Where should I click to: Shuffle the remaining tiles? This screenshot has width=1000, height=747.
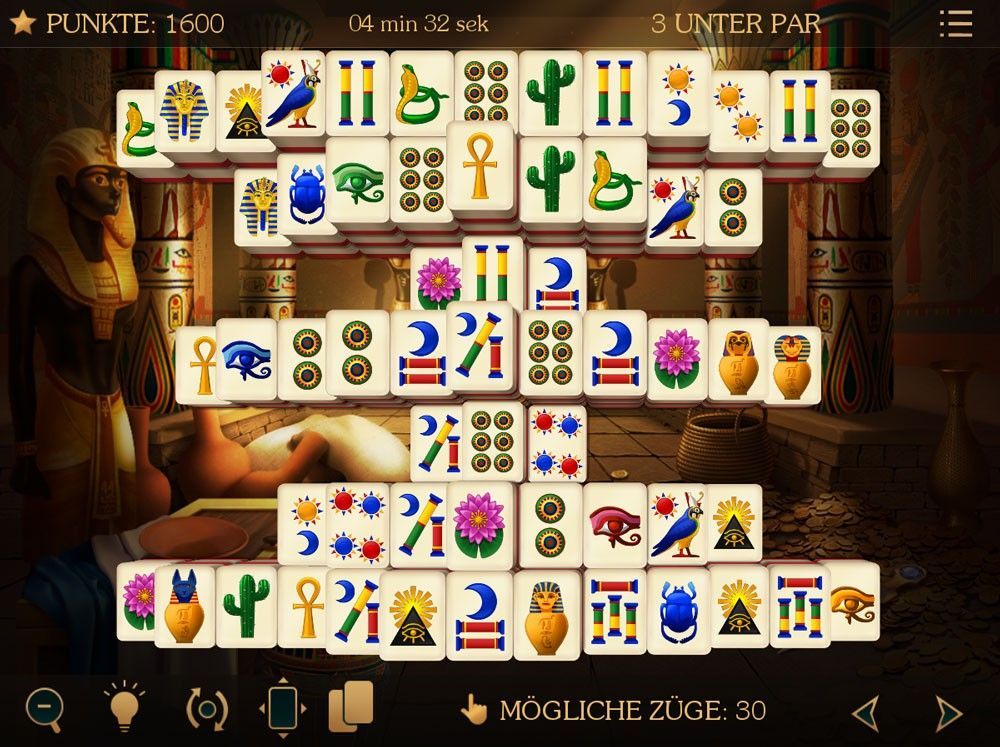[207, 709]
